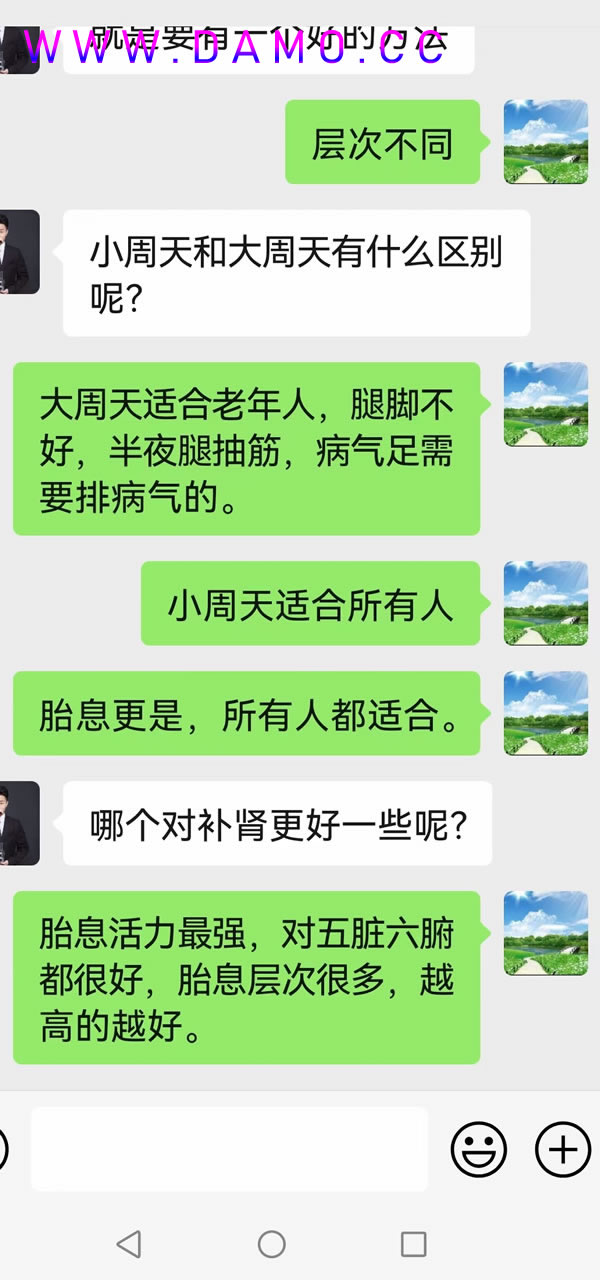Viewport: 600px width, 1280px height.
Task: Open the emoji picker
Action: [x=479, y=1149]
